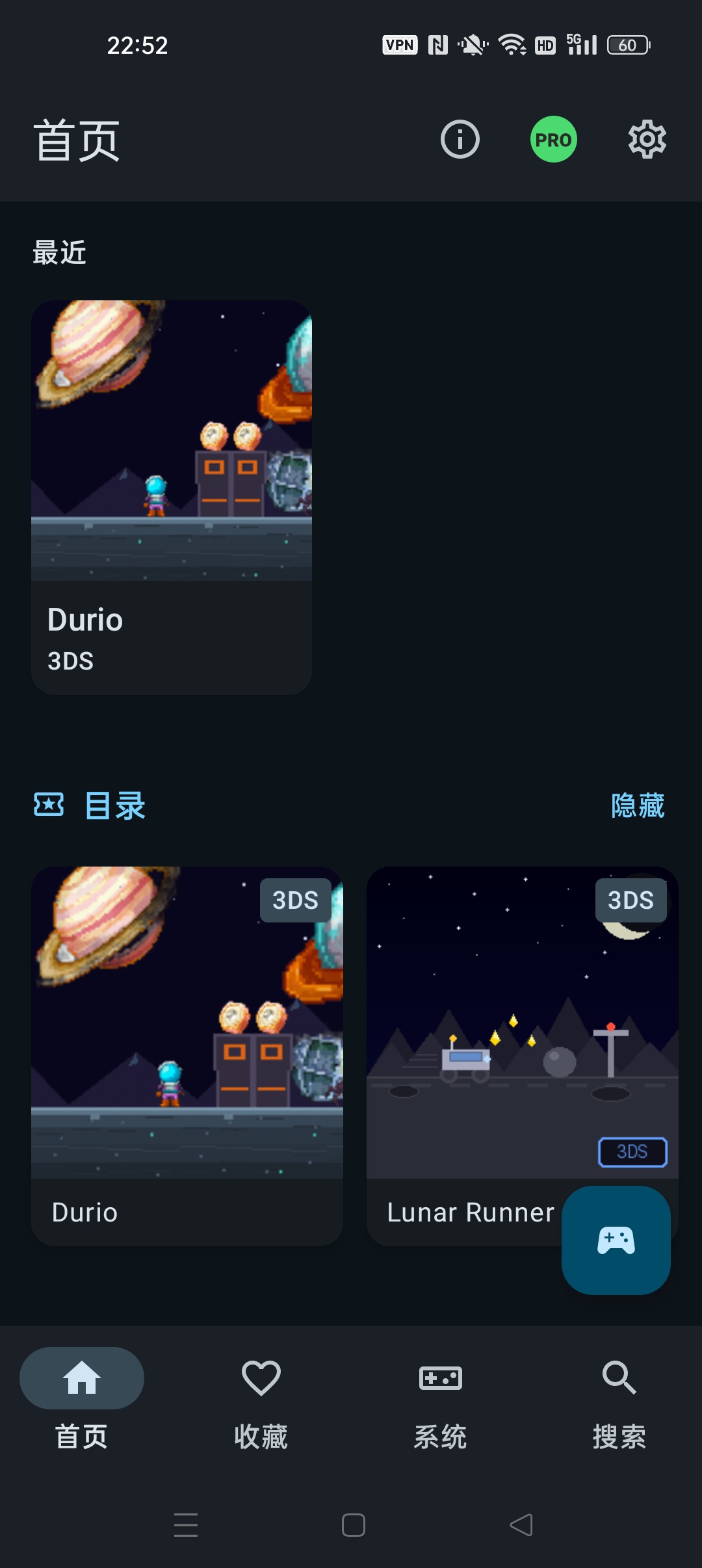Image resolution: width=702 pixels, height=1568 pixels.
Task: Open recent apps from the navigation bar
Action: pyautogui.click(x=186, y=1525)
